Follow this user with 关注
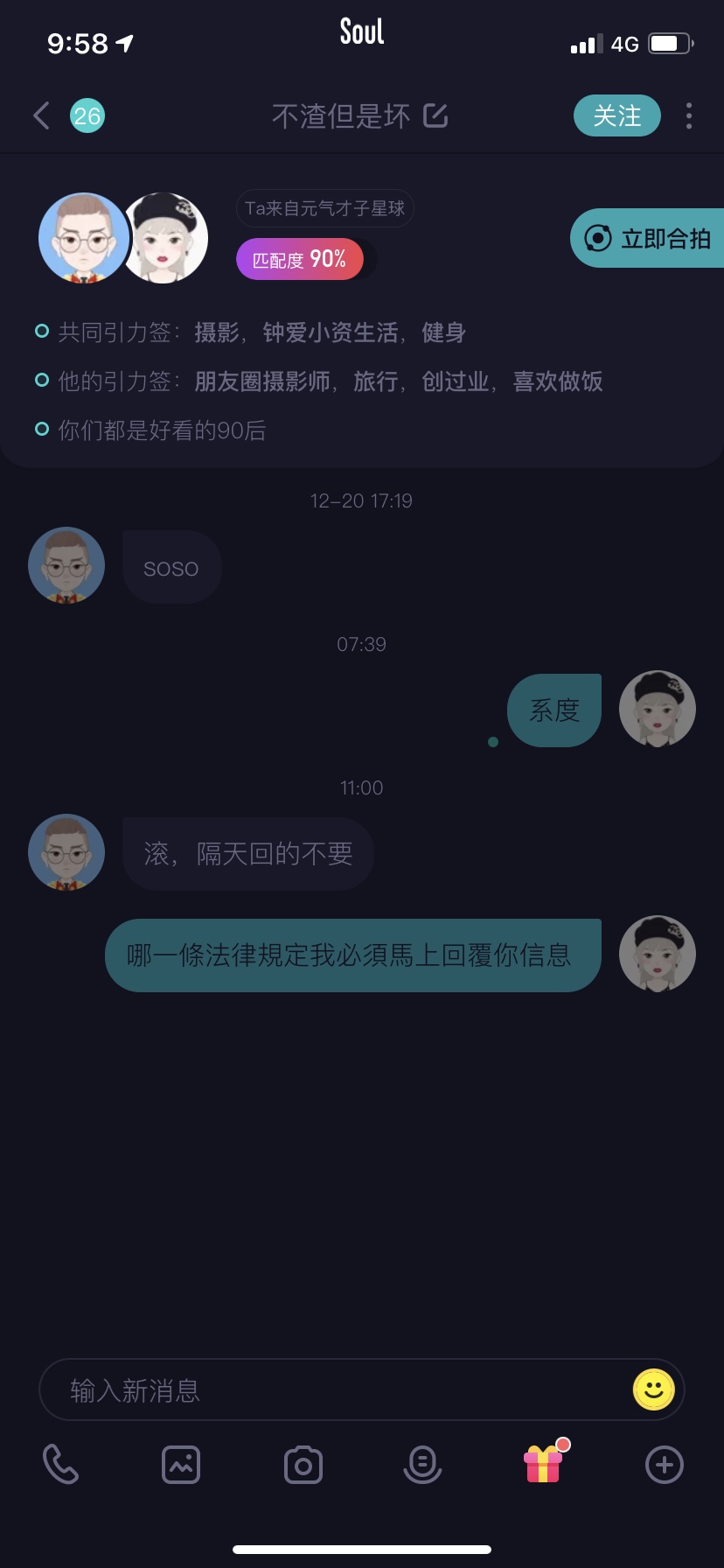 616,115
